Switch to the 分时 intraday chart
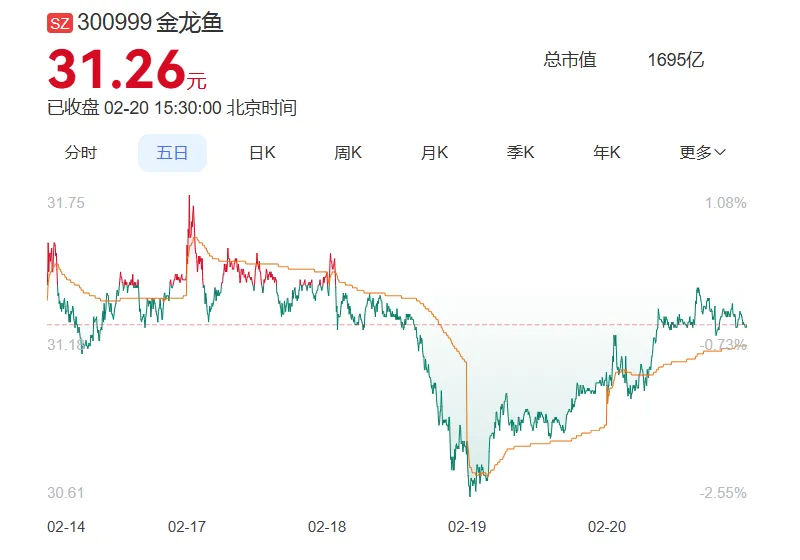800x560 pixels. (81, 153)
